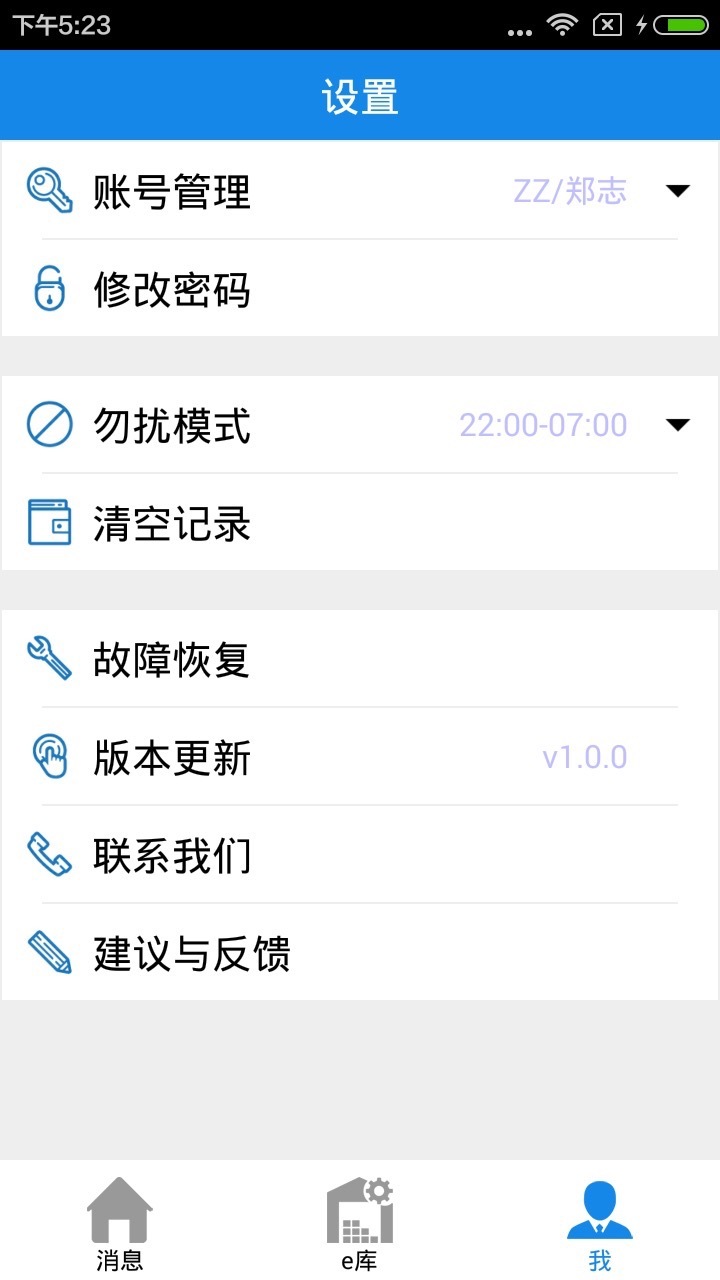Check 版本更新 for version updates

pos(172,758)
